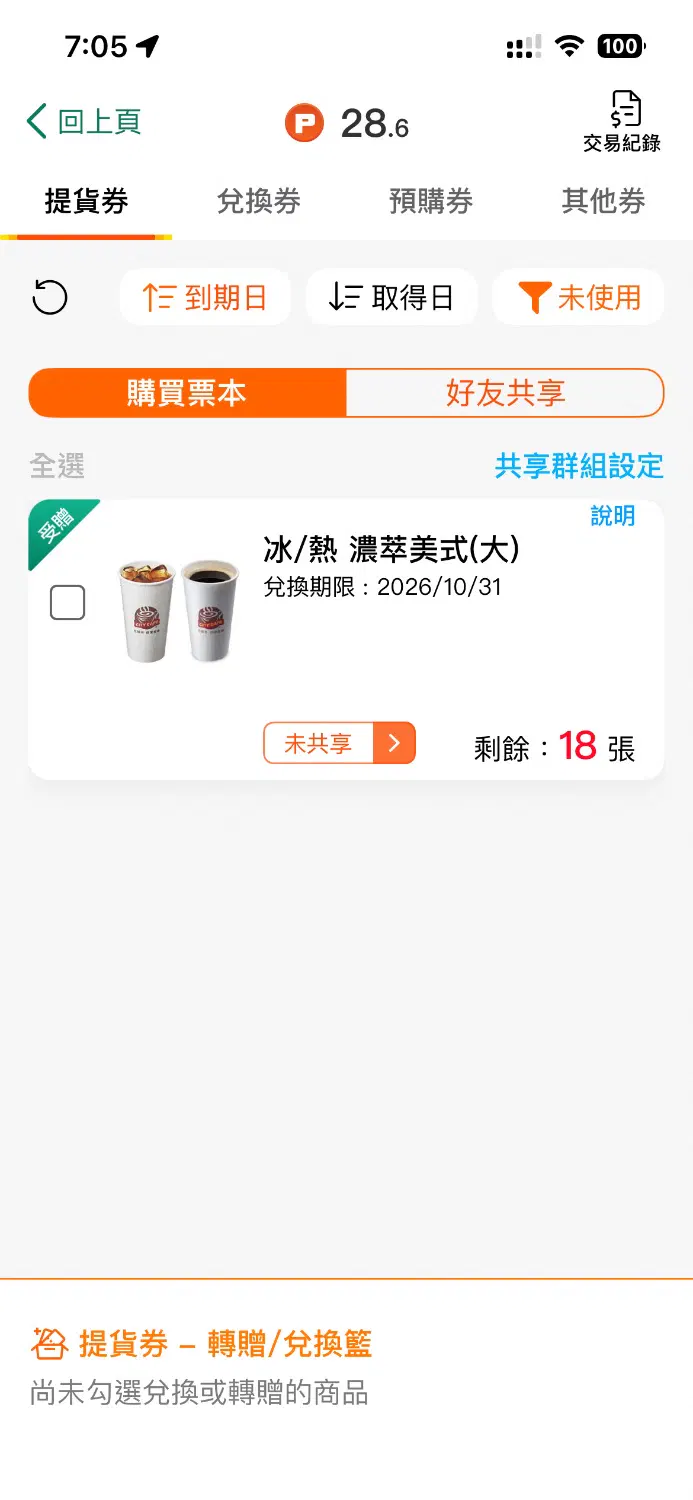Open 交易紀錄 transaction records
The width and height of the screenshot is (693, 1500).
[x=621, y=122]
